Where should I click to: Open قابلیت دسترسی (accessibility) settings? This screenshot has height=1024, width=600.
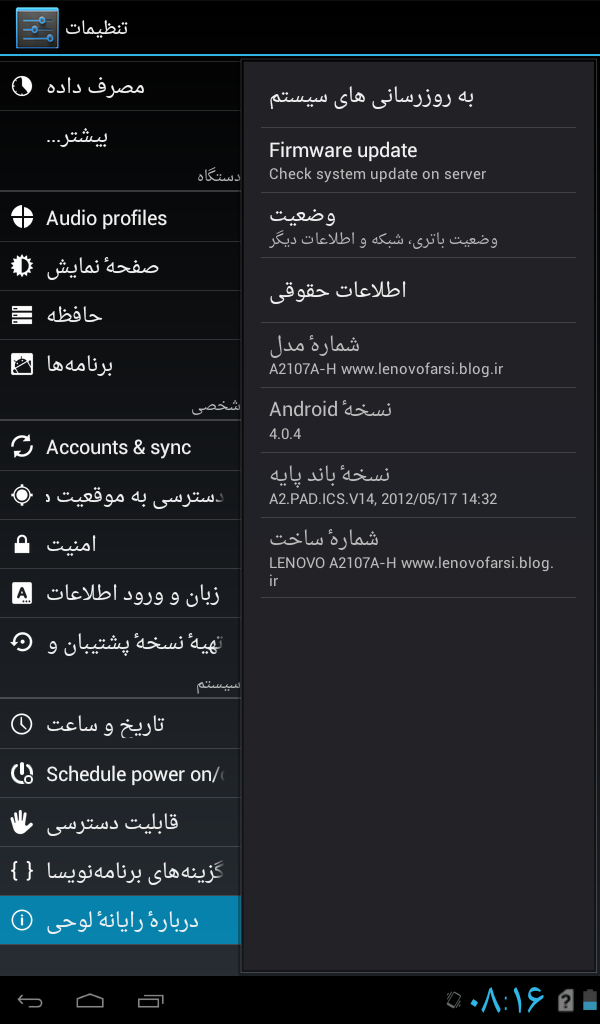coord(120,822)
